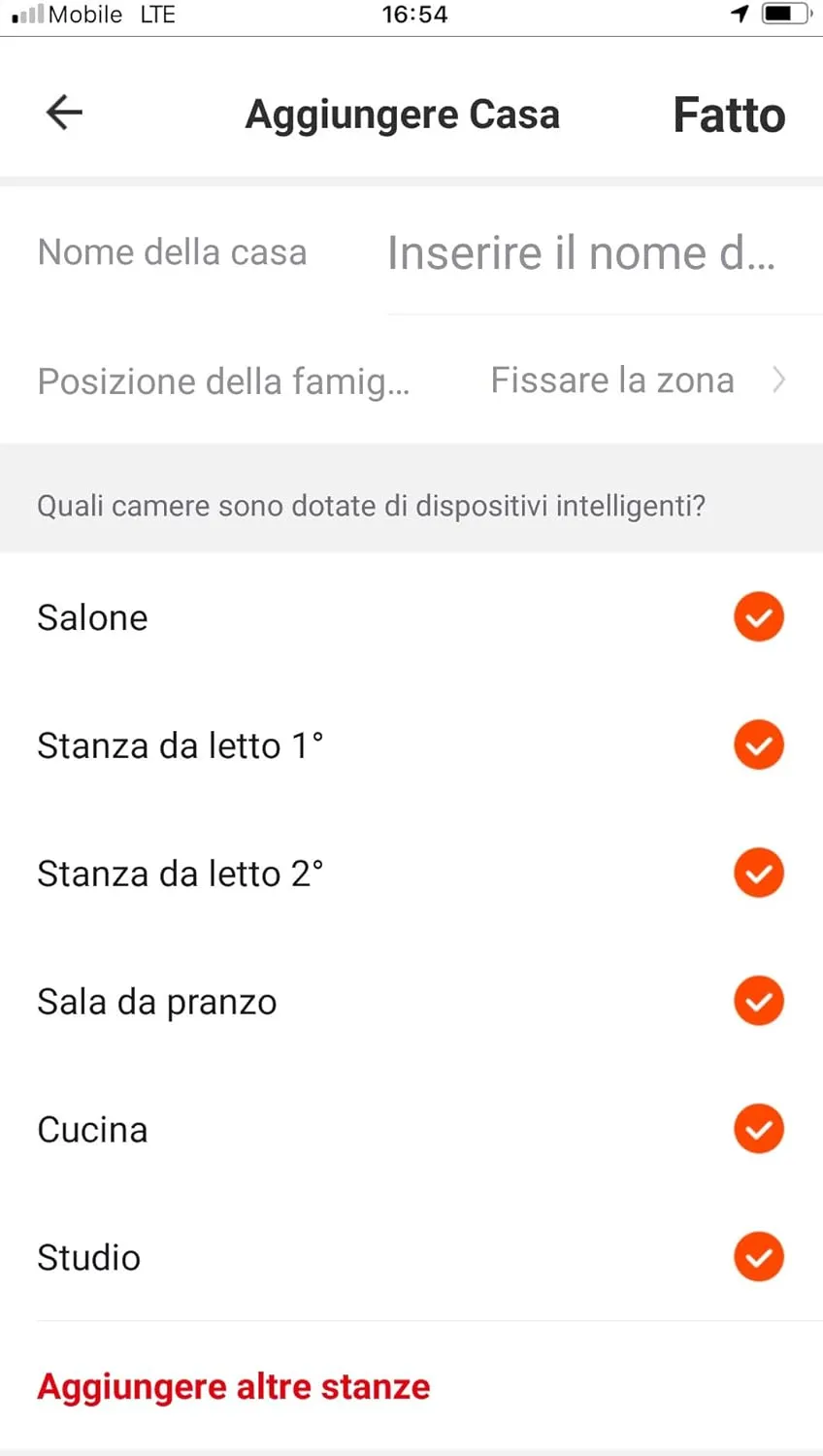Deselect Stanza da letto 1°
The height and width of the screenshot is (1456, 823).
(758, 745)
